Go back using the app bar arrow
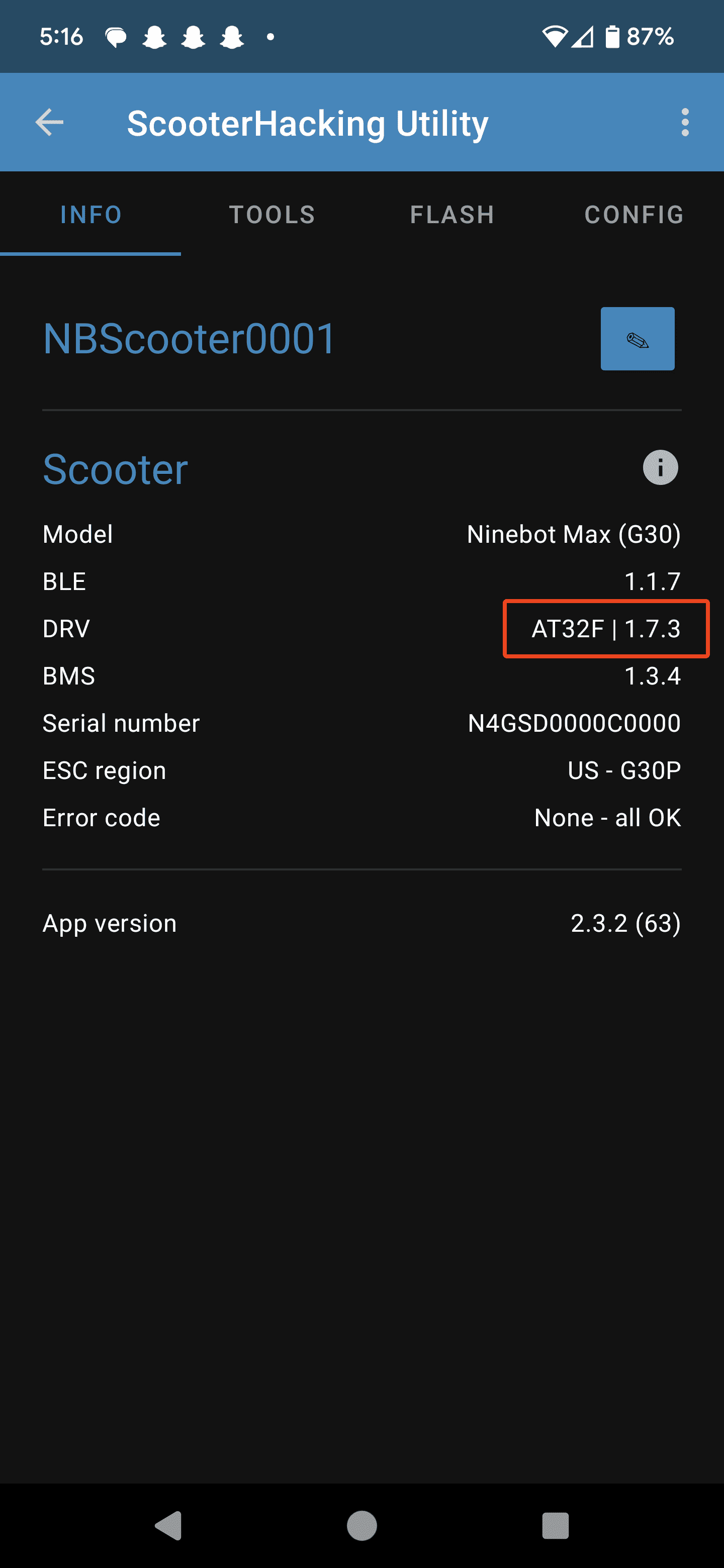The height and width of the screenshot is (1568, 724). coord(49,122)
